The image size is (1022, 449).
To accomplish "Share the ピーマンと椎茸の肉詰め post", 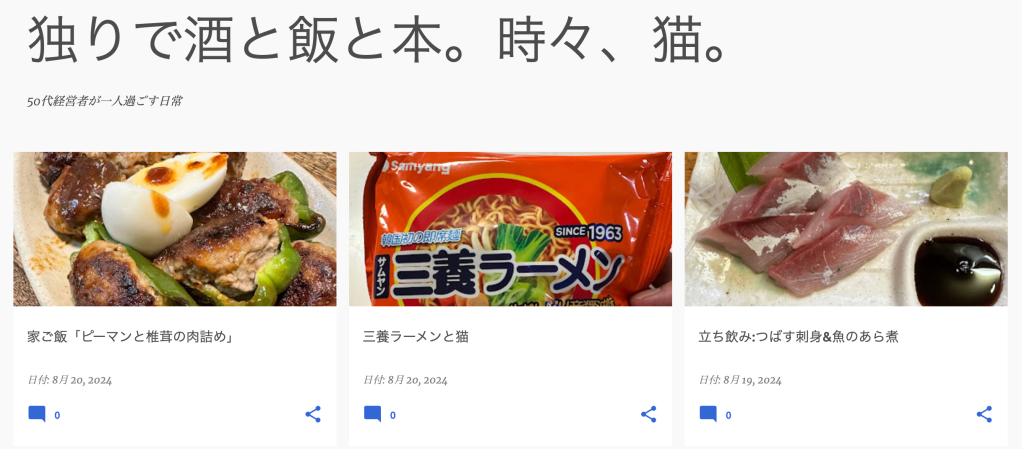I will coord(313,414).
